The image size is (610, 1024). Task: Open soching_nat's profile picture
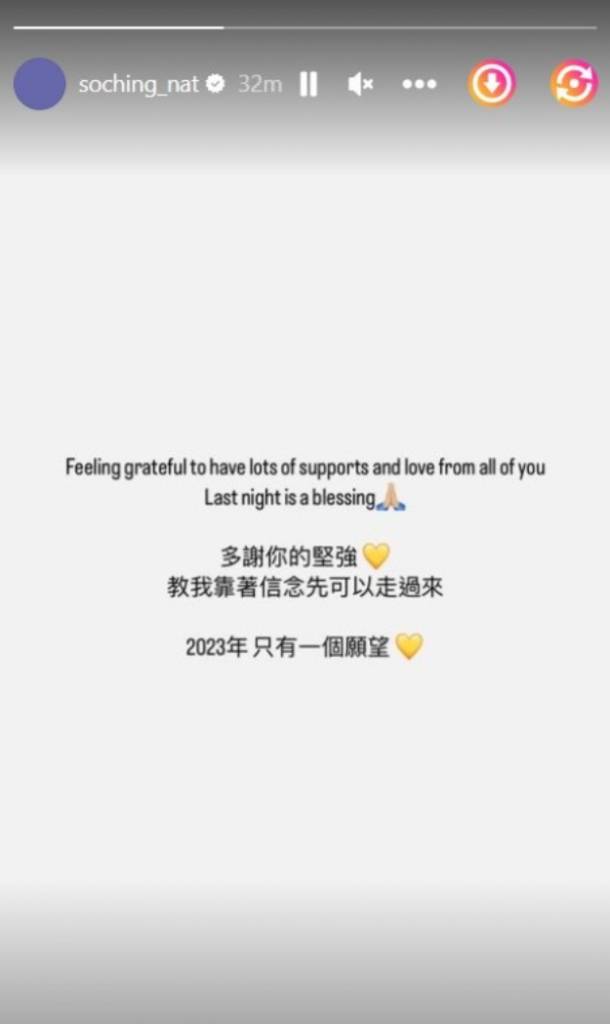[39, 84]
